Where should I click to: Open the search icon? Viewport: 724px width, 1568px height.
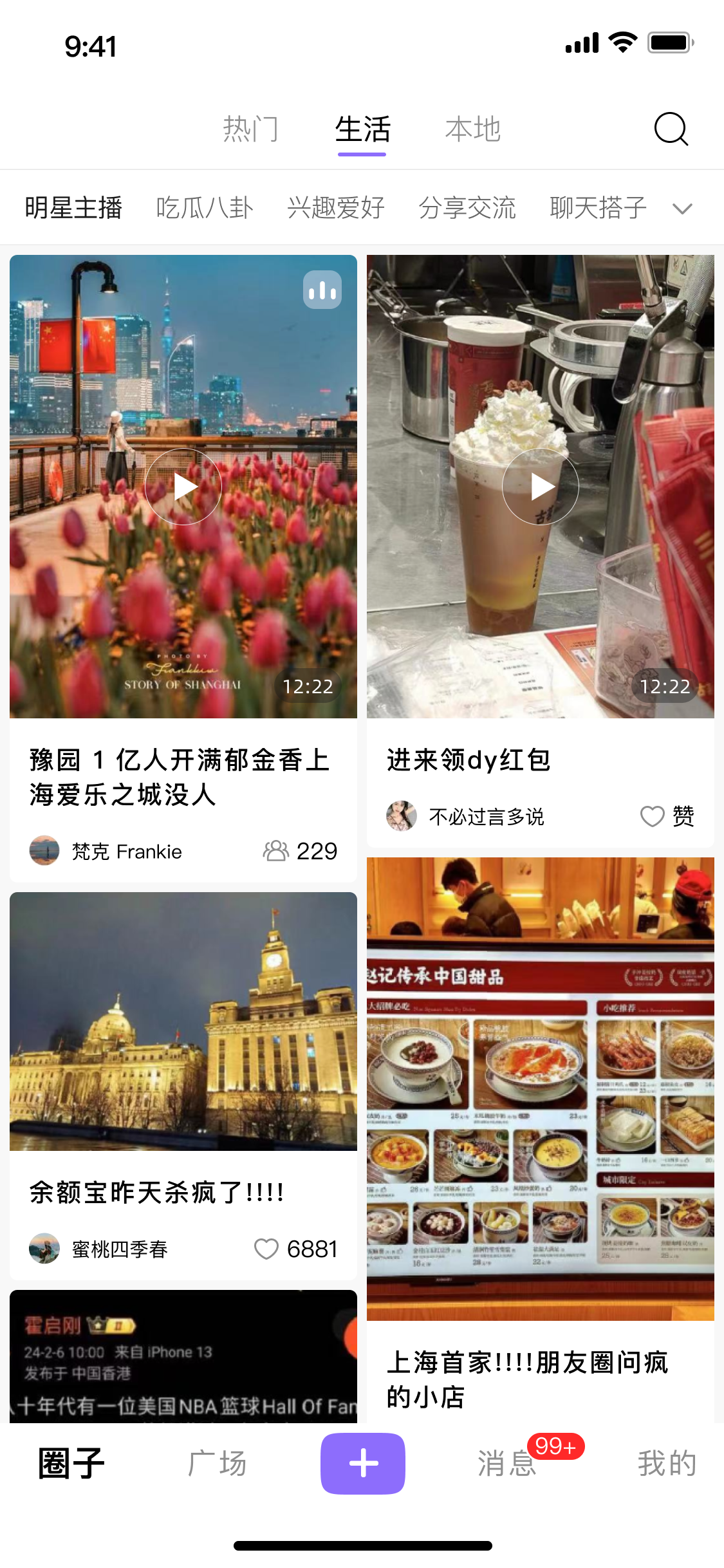pos(671,129)
